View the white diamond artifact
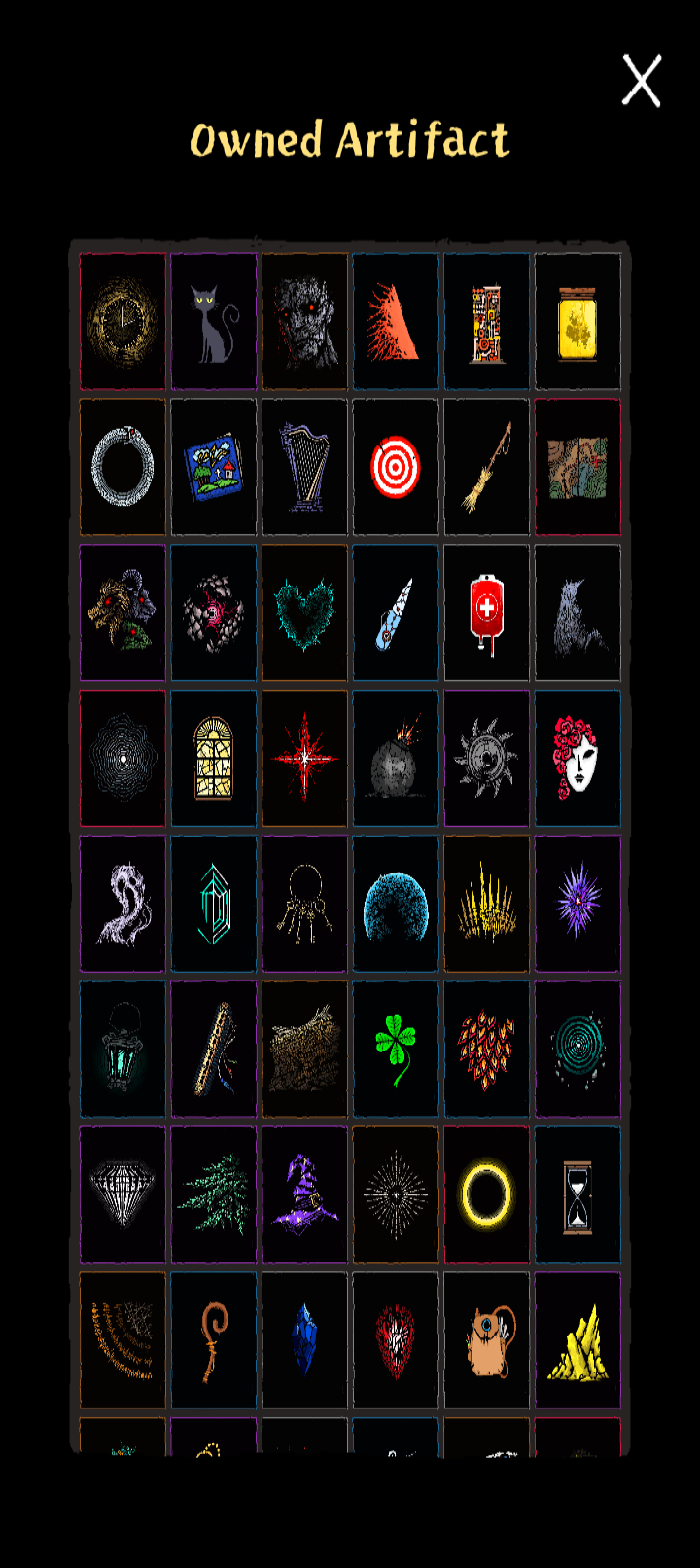Viewport: 700px width, 1568px height. coord(122,1194)
